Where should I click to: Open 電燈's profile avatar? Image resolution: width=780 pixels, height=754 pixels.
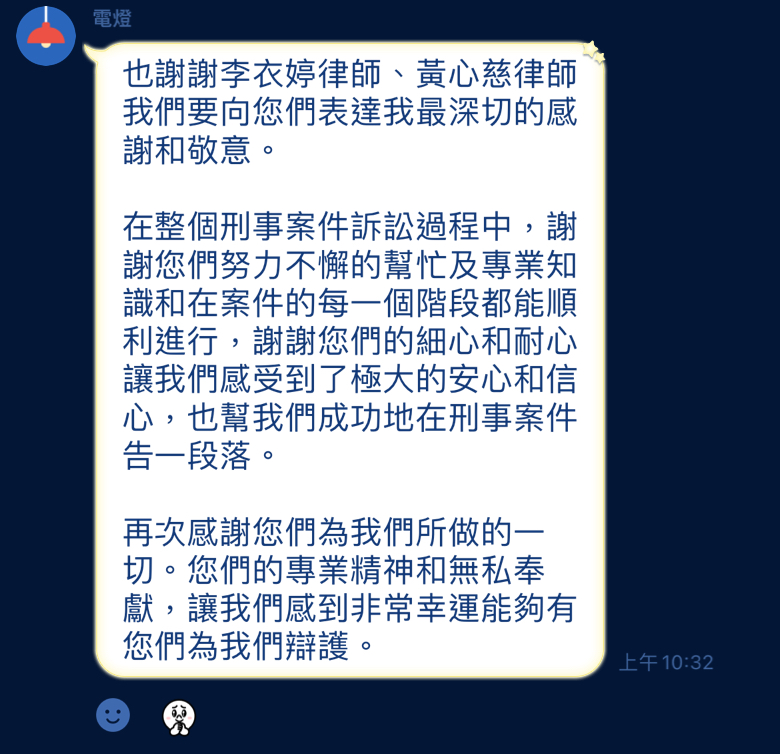point(46,35)
